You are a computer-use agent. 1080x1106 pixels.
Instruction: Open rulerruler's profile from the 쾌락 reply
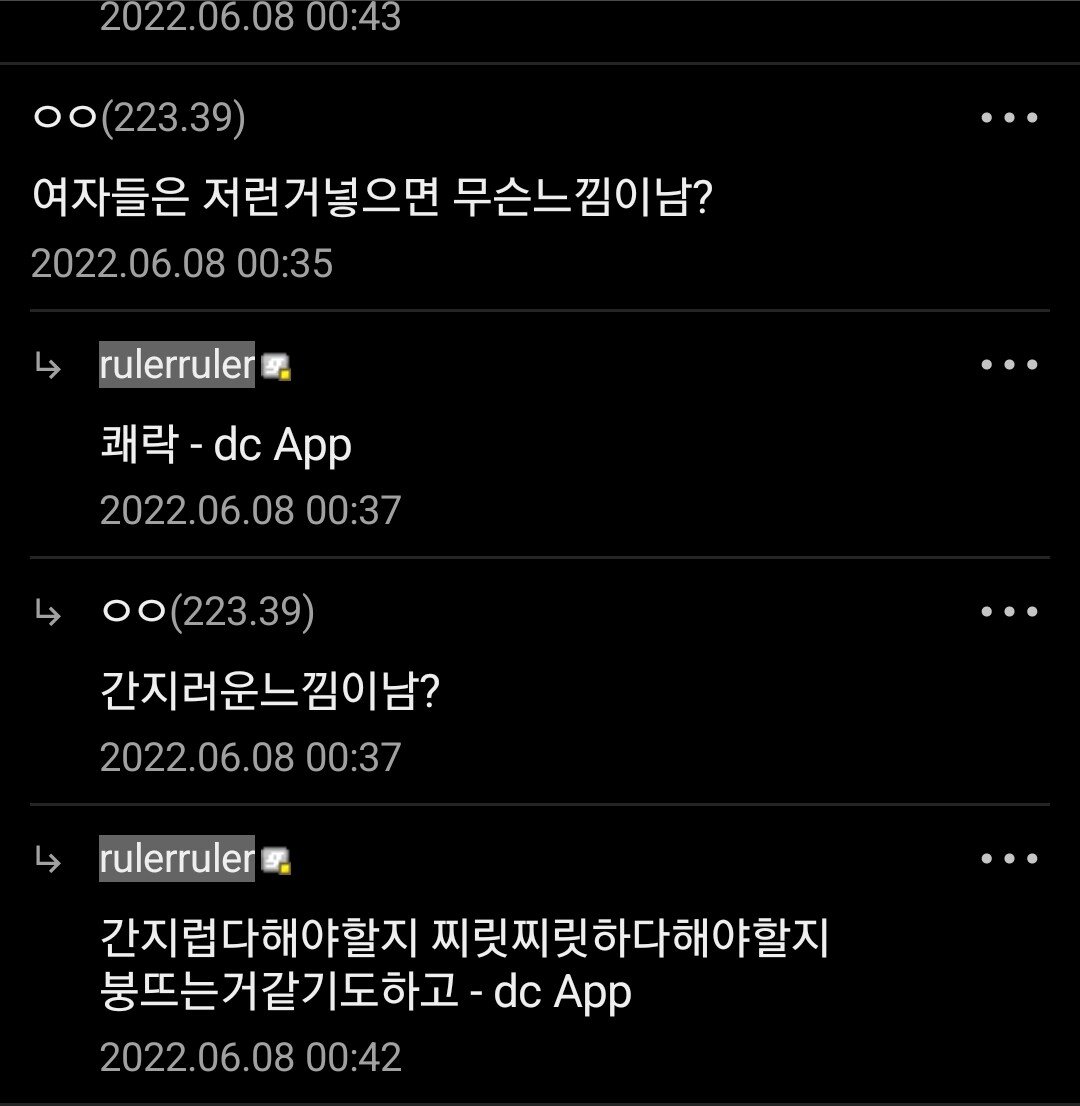[x=178, y=365]
